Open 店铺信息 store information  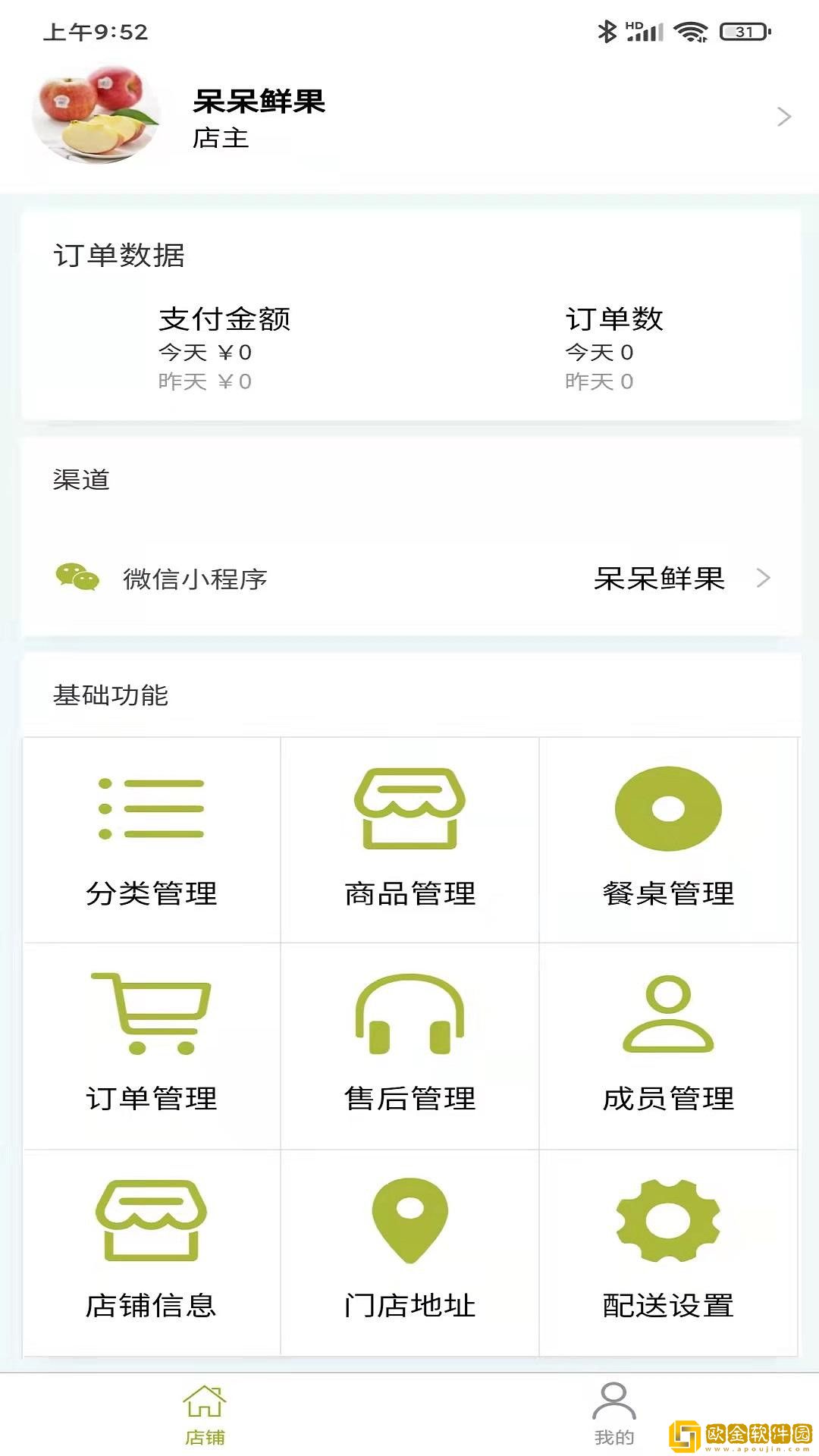click(152, 1253)
